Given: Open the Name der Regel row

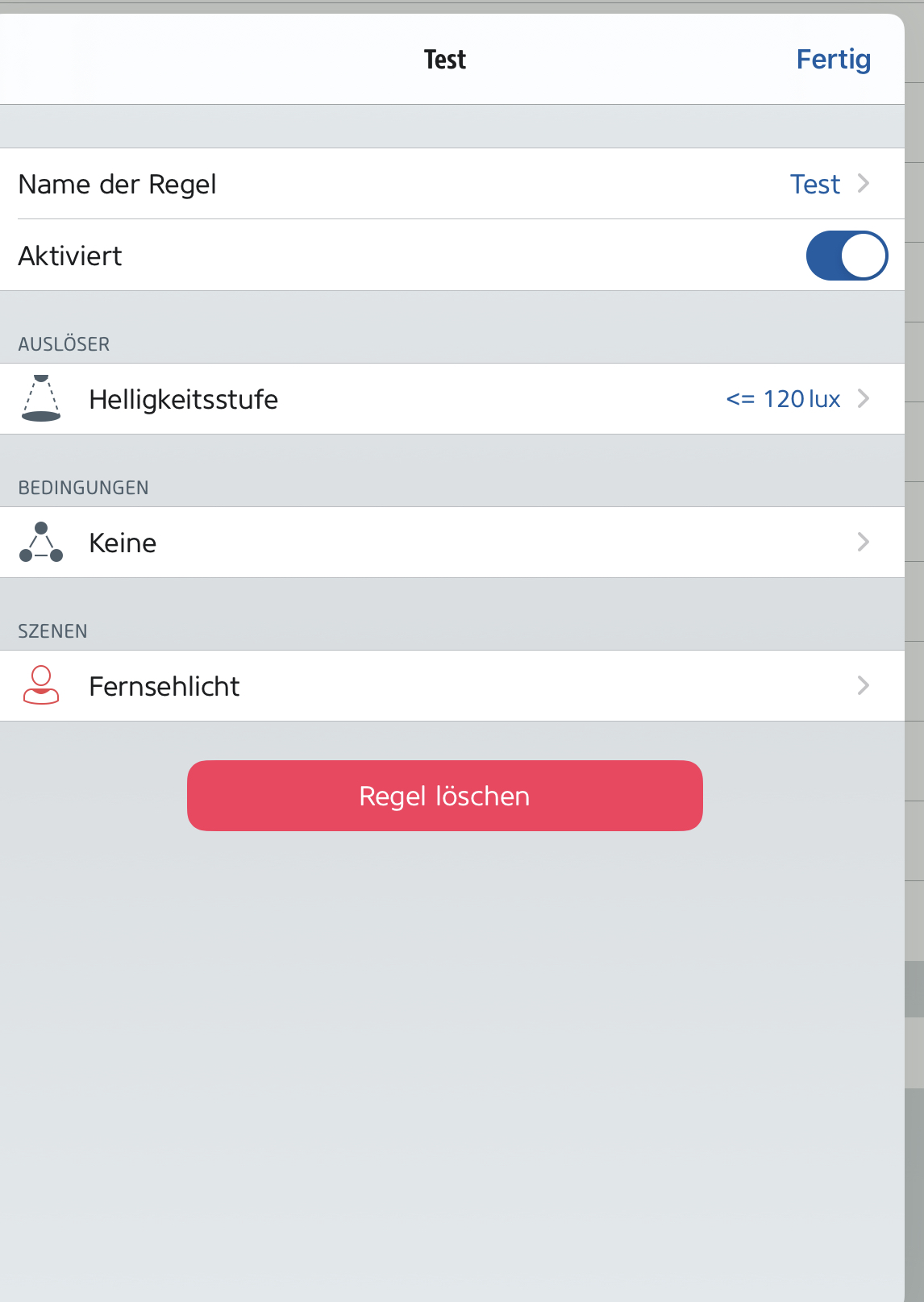Looking at the screenshot, I should 452,184.
